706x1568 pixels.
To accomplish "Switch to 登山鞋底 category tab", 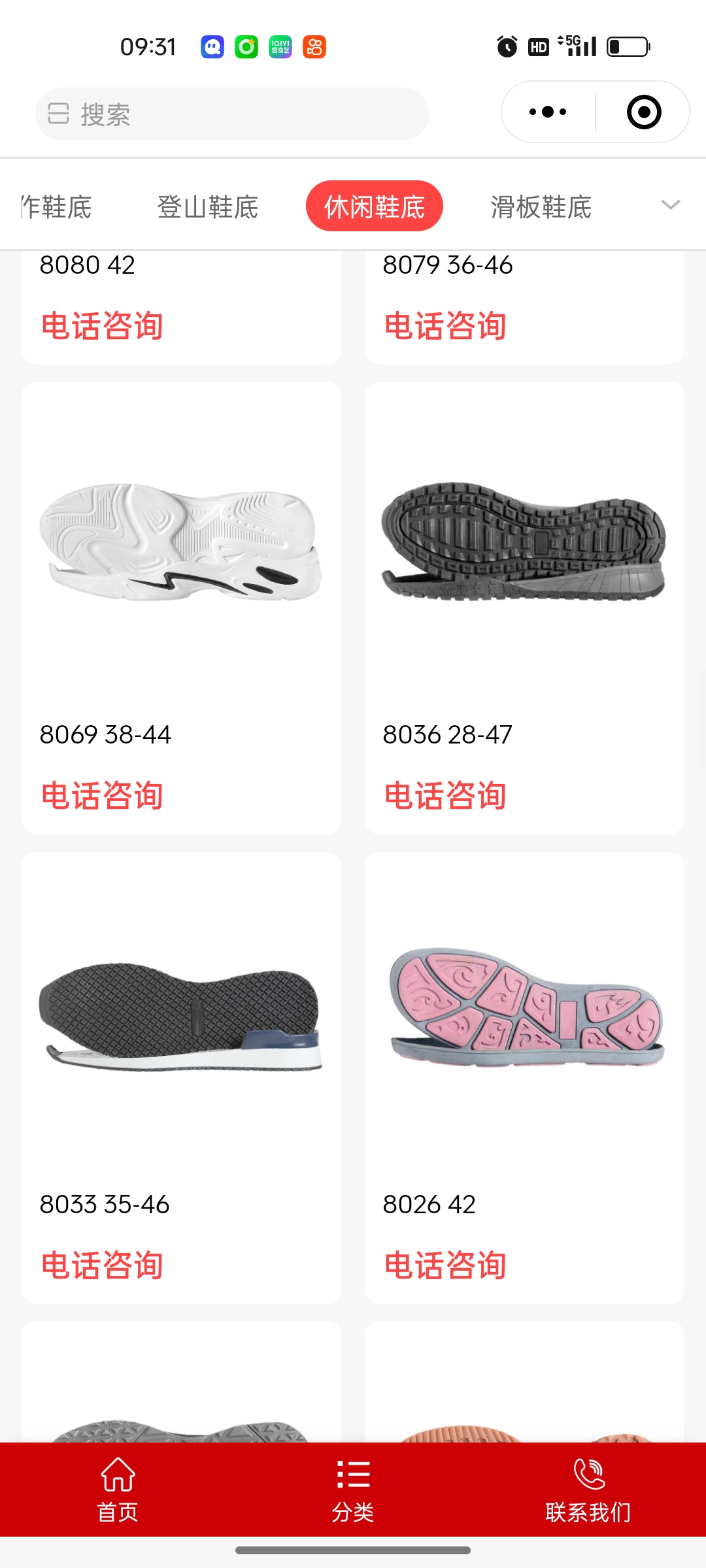I will point(207,207).
